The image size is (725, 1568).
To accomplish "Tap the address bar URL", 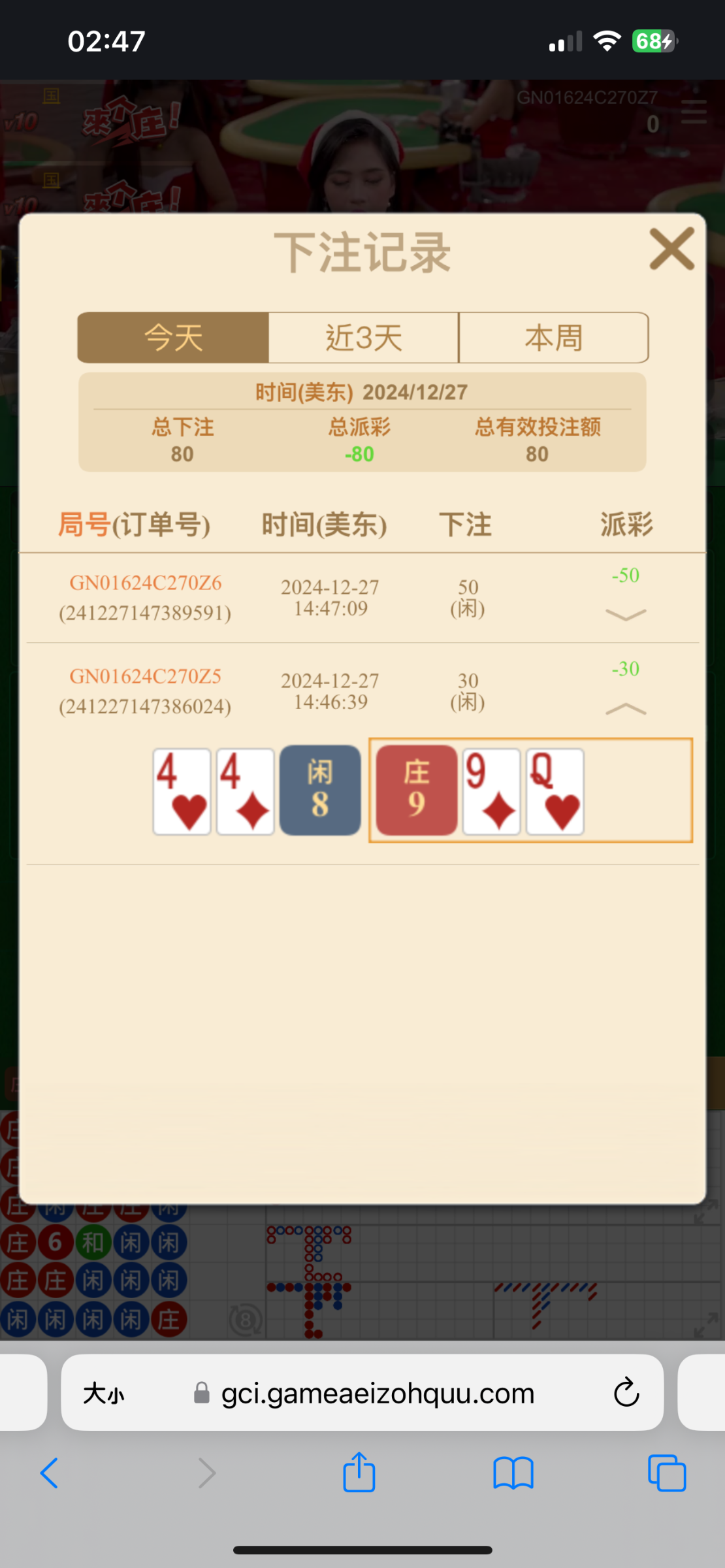I will 378,1394.
